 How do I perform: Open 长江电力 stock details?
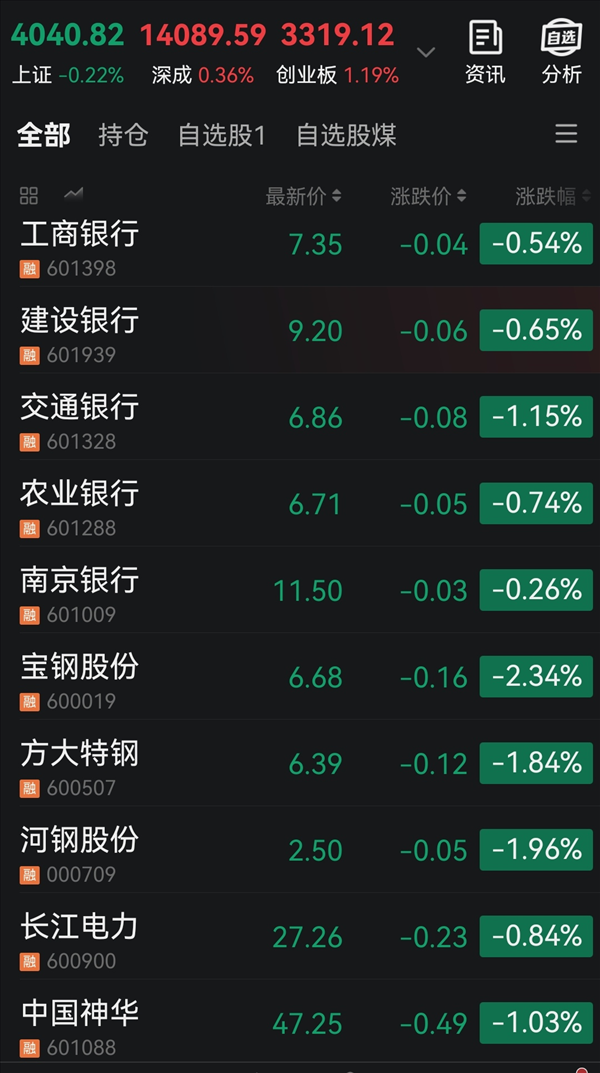tap(80, 938)
